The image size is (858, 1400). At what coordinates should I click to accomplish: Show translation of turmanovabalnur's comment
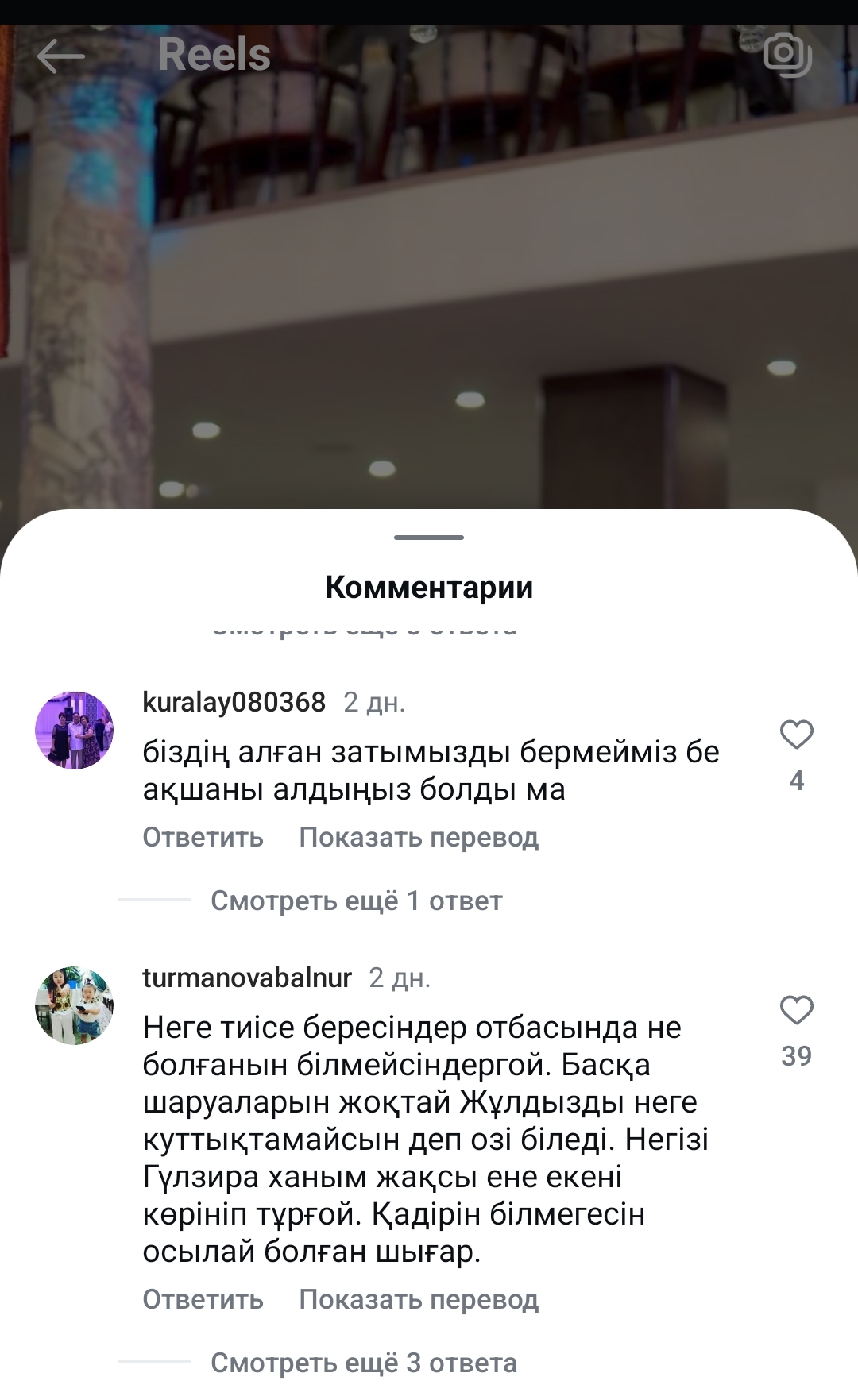(x=419, y=1299)
